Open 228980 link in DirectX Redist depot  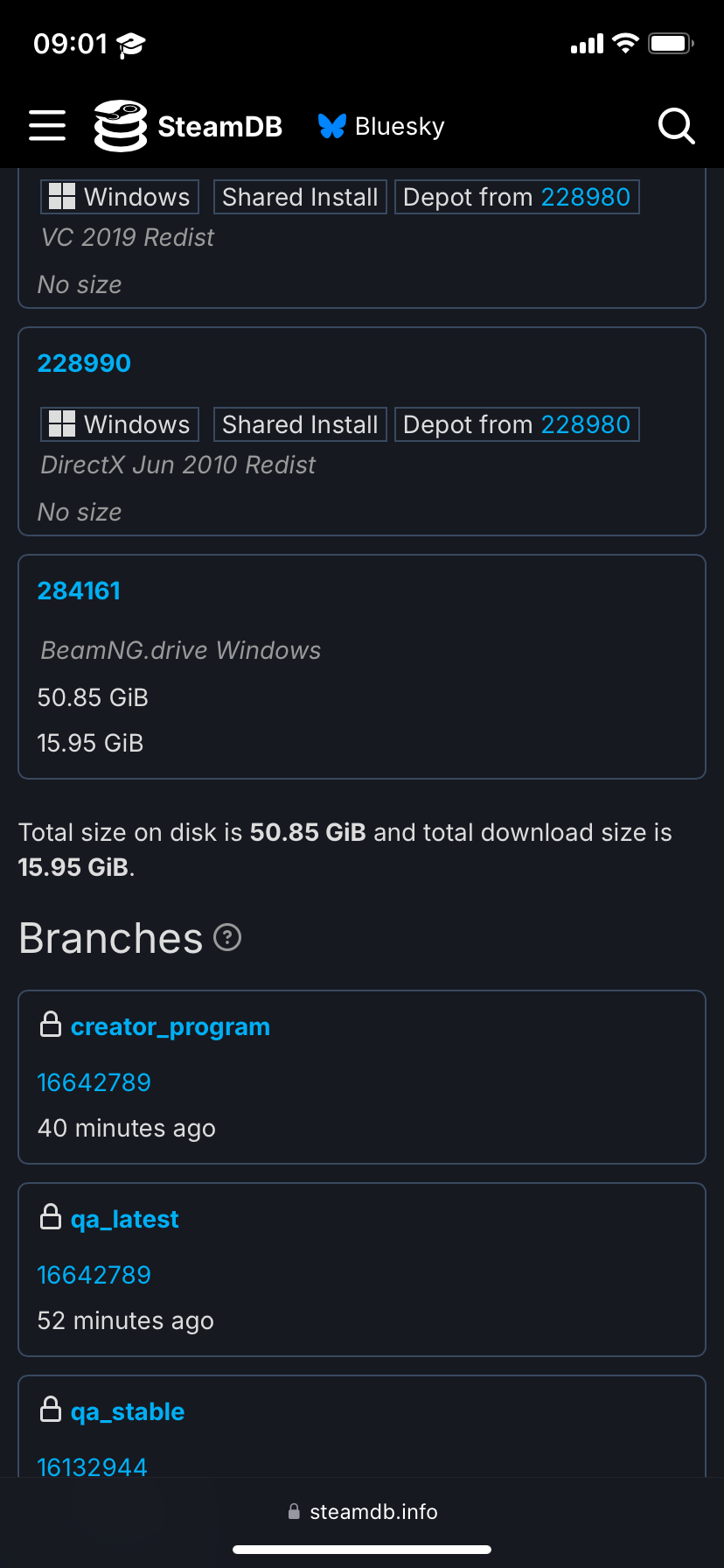point(585,424)
